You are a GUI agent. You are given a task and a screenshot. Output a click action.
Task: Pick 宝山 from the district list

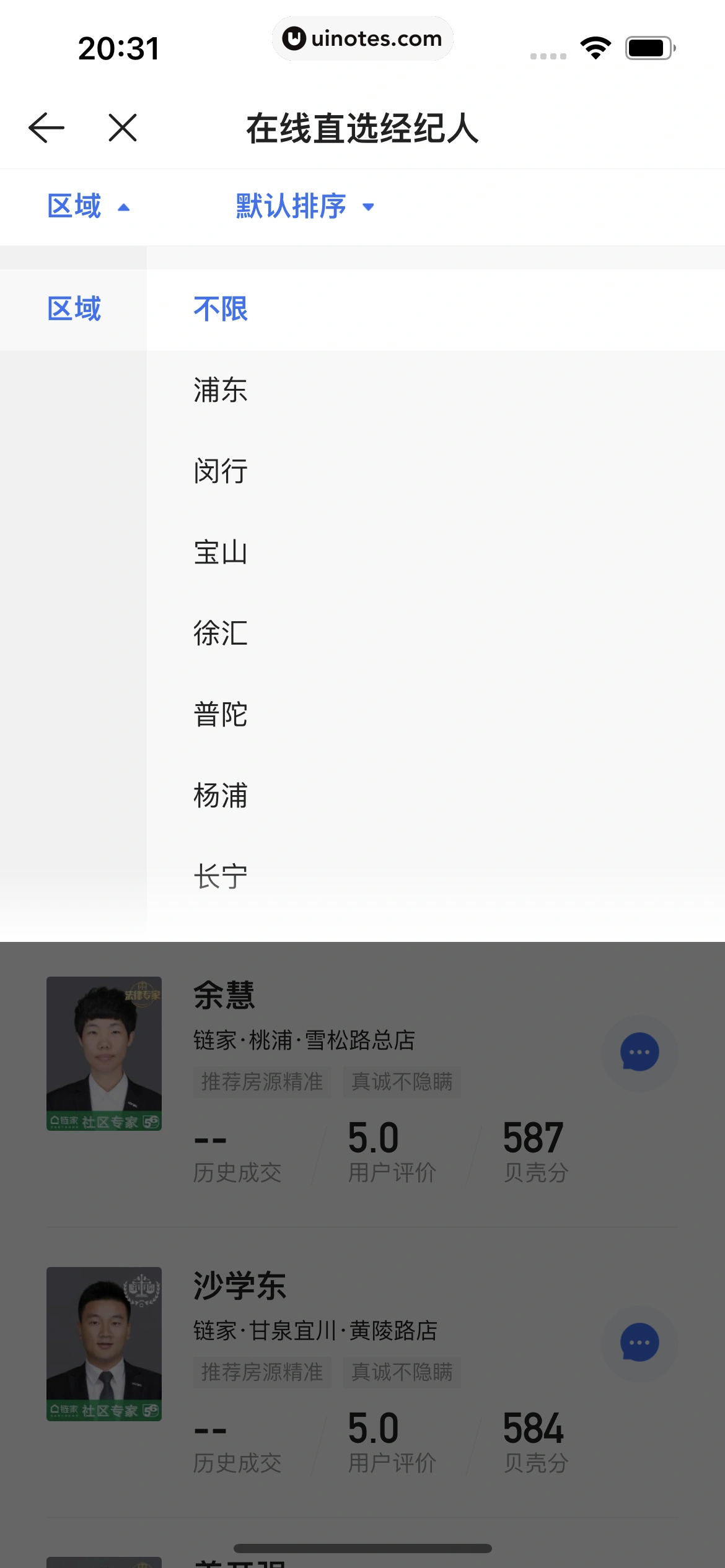point(221,552)
